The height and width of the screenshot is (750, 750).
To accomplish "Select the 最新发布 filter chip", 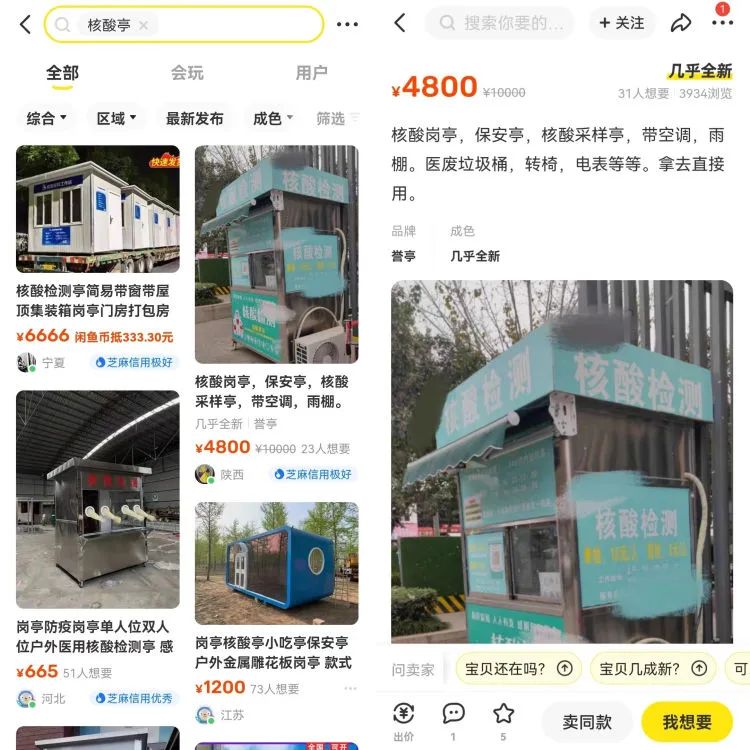I will [x=194, y=118].
